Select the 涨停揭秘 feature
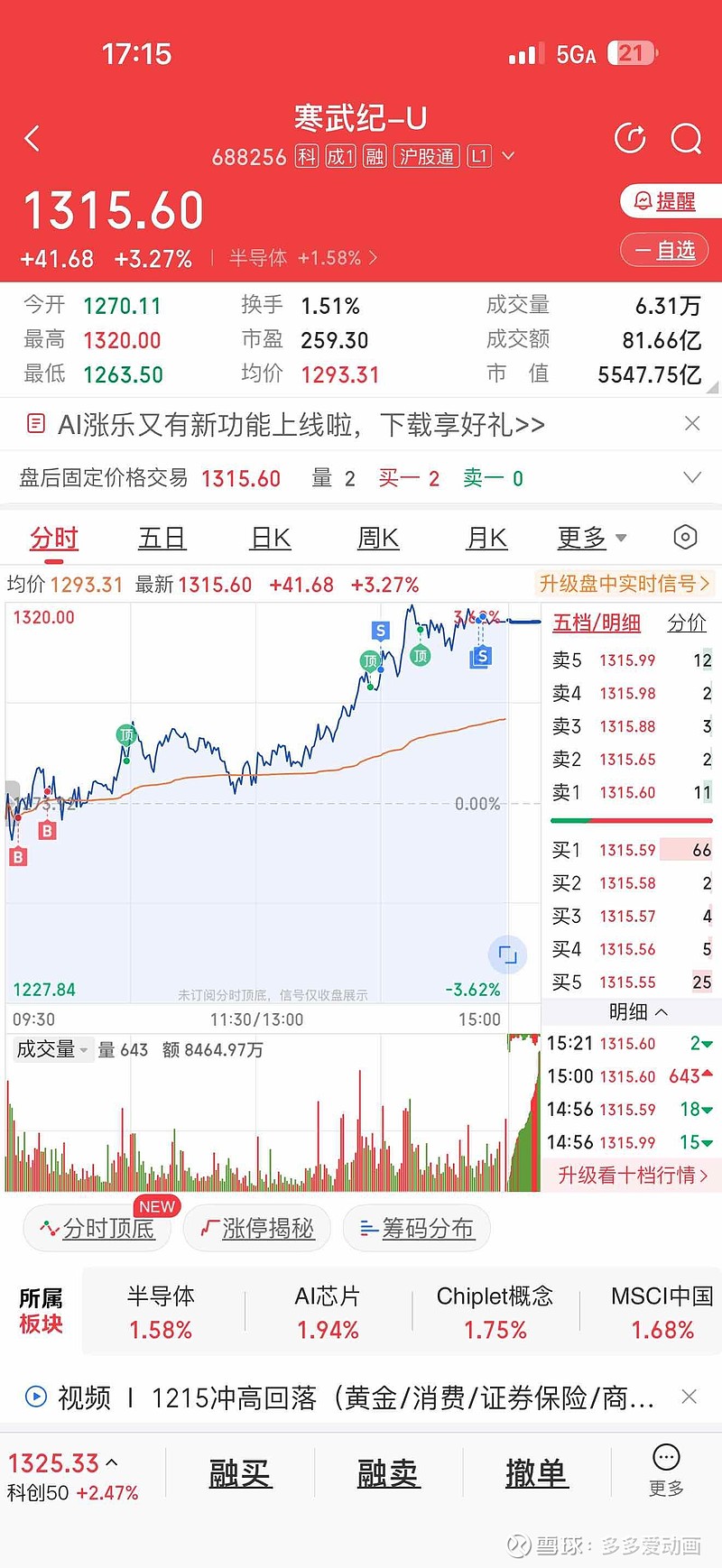The image size is (722, 1568). click(256, 1228)
